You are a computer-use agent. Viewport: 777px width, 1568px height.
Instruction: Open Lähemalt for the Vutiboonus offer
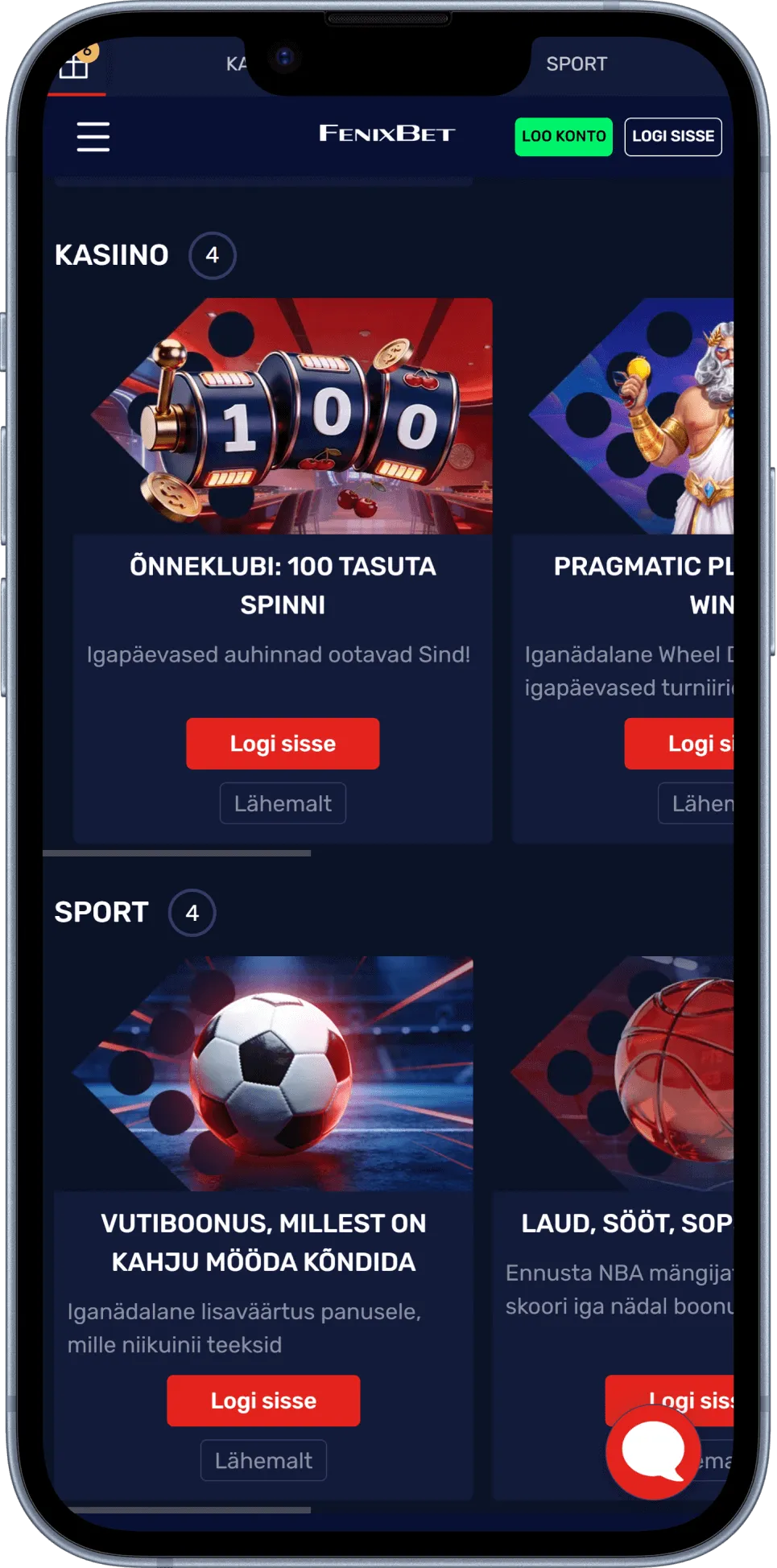pyautogui.click(x=263, y=1460)
